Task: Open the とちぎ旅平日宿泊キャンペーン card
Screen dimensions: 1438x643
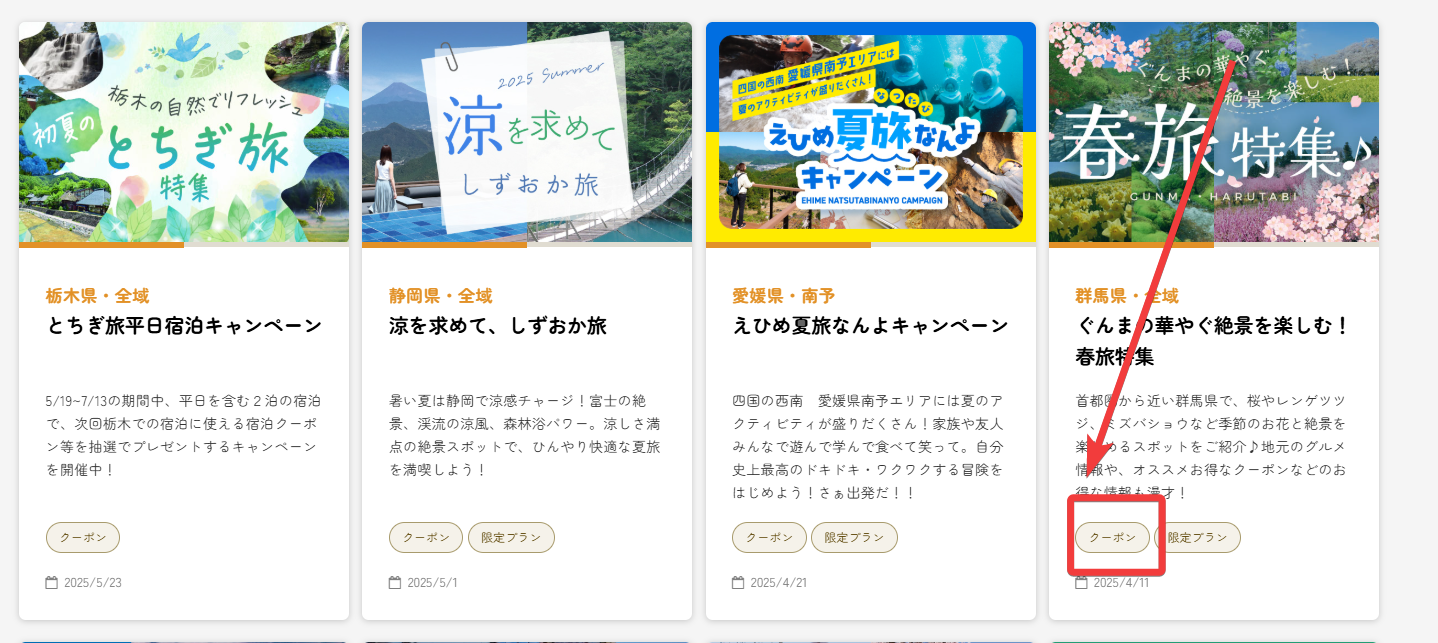Action: point(184,326)
